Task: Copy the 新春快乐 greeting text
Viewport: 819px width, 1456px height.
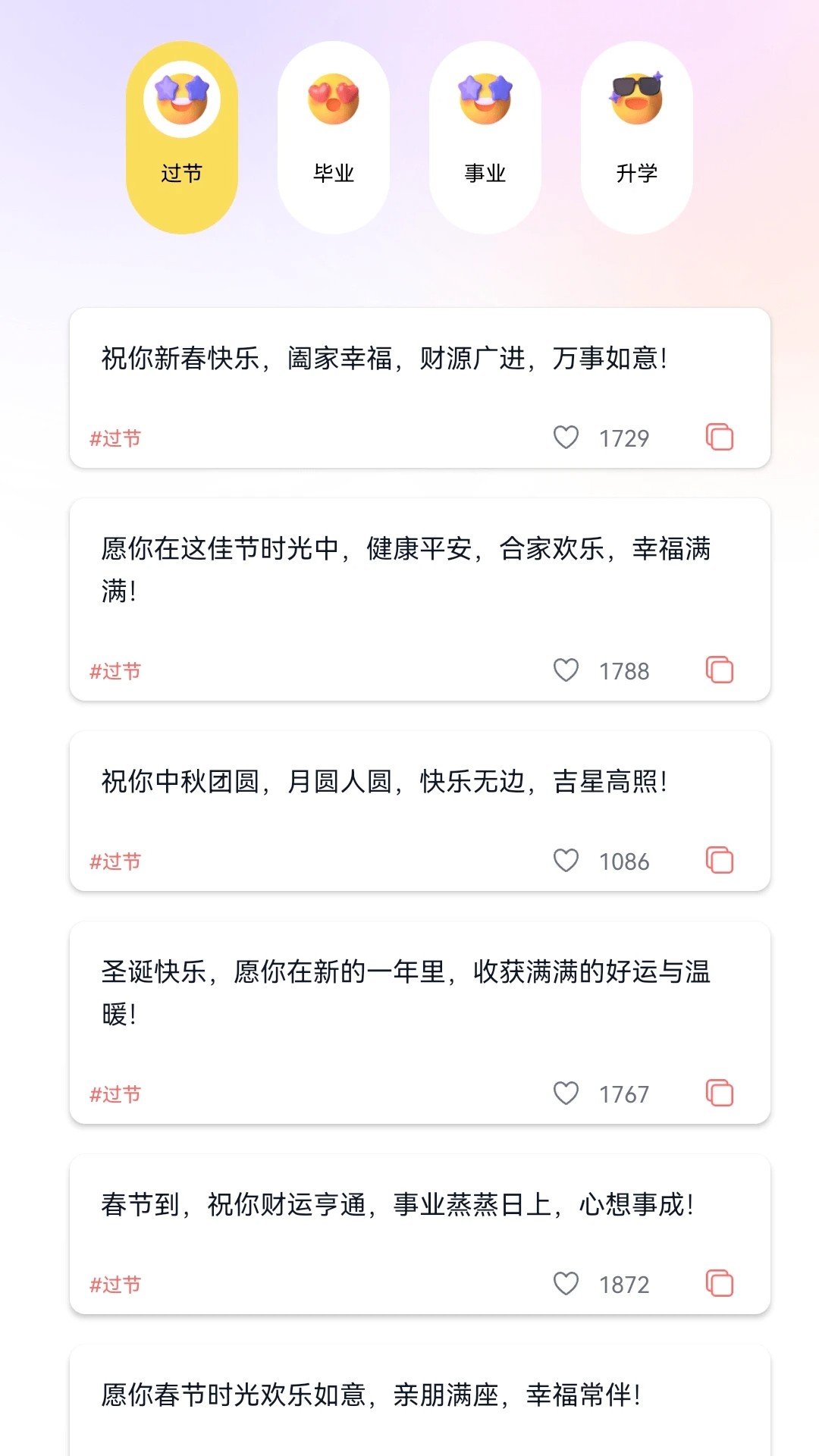Action: [717, 437]
